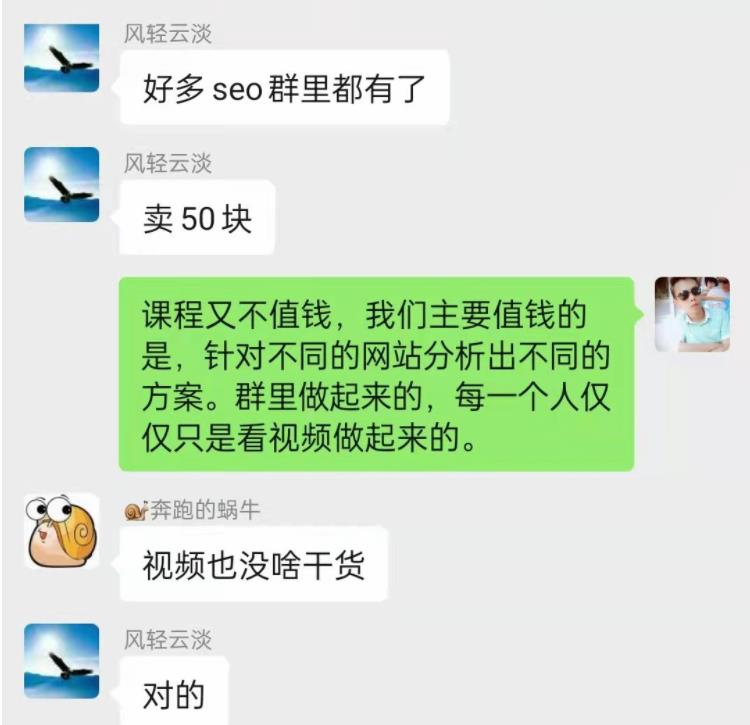Open the sunglasses avatar beside the green message
The width and height of the screenshot is (750, 725).
tap(692, 314)
